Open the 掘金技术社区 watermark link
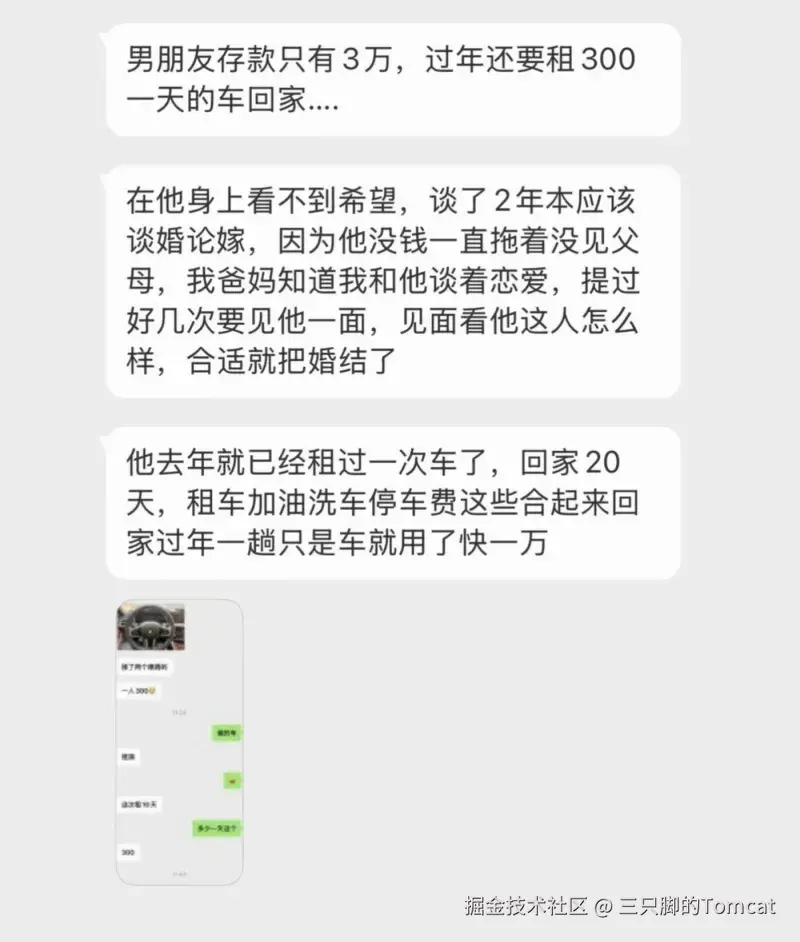This screenshot has height=942, width=800. point(520,905)
